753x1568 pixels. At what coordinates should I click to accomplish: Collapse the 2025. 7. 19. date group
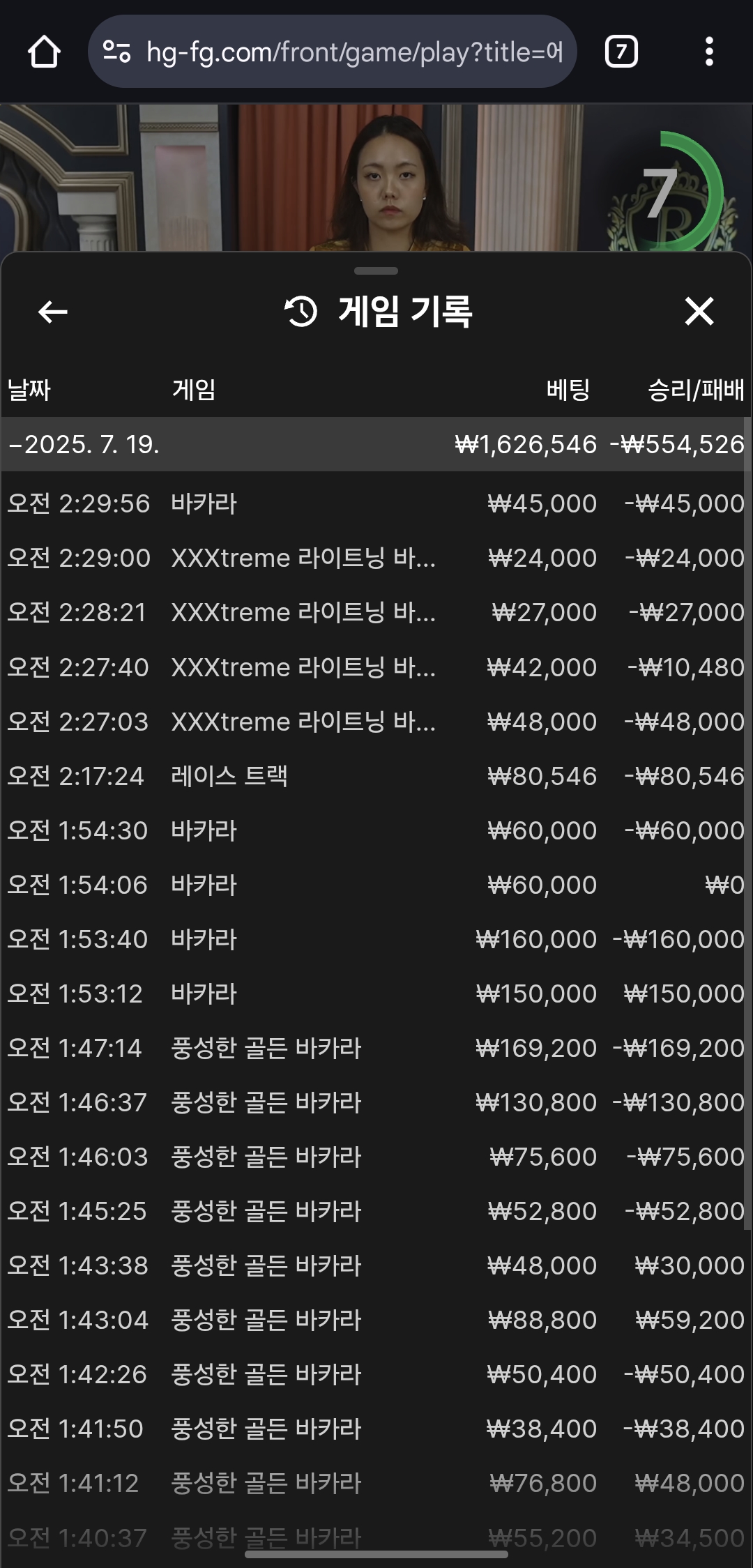(x=376, y=444)
